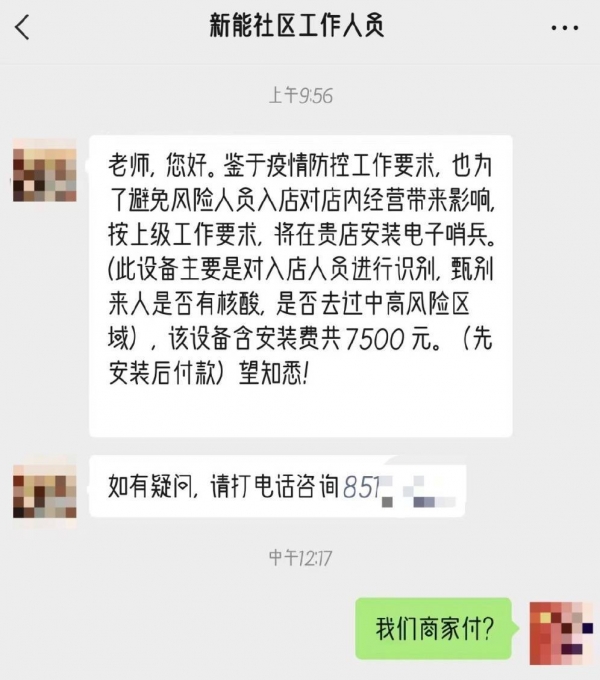This screenshot has width=600, height=680.
Task: Open your own avatar beside 我们商家付?
Action: [x=558, y=629]
